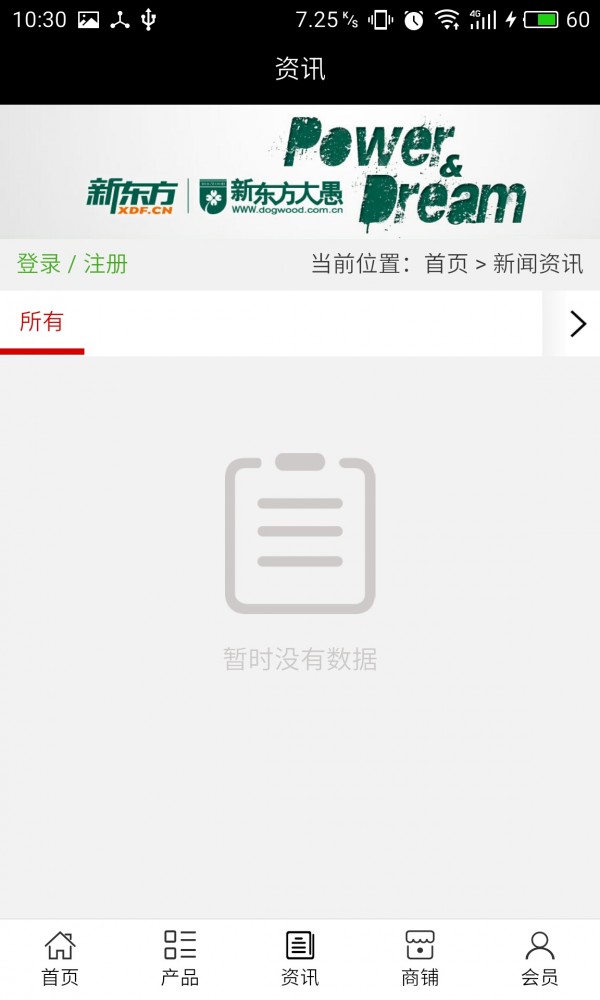Switch to the 会员 bottom tab
Image resolution: width=600 pixels, height=1000 pixels.
540,958
